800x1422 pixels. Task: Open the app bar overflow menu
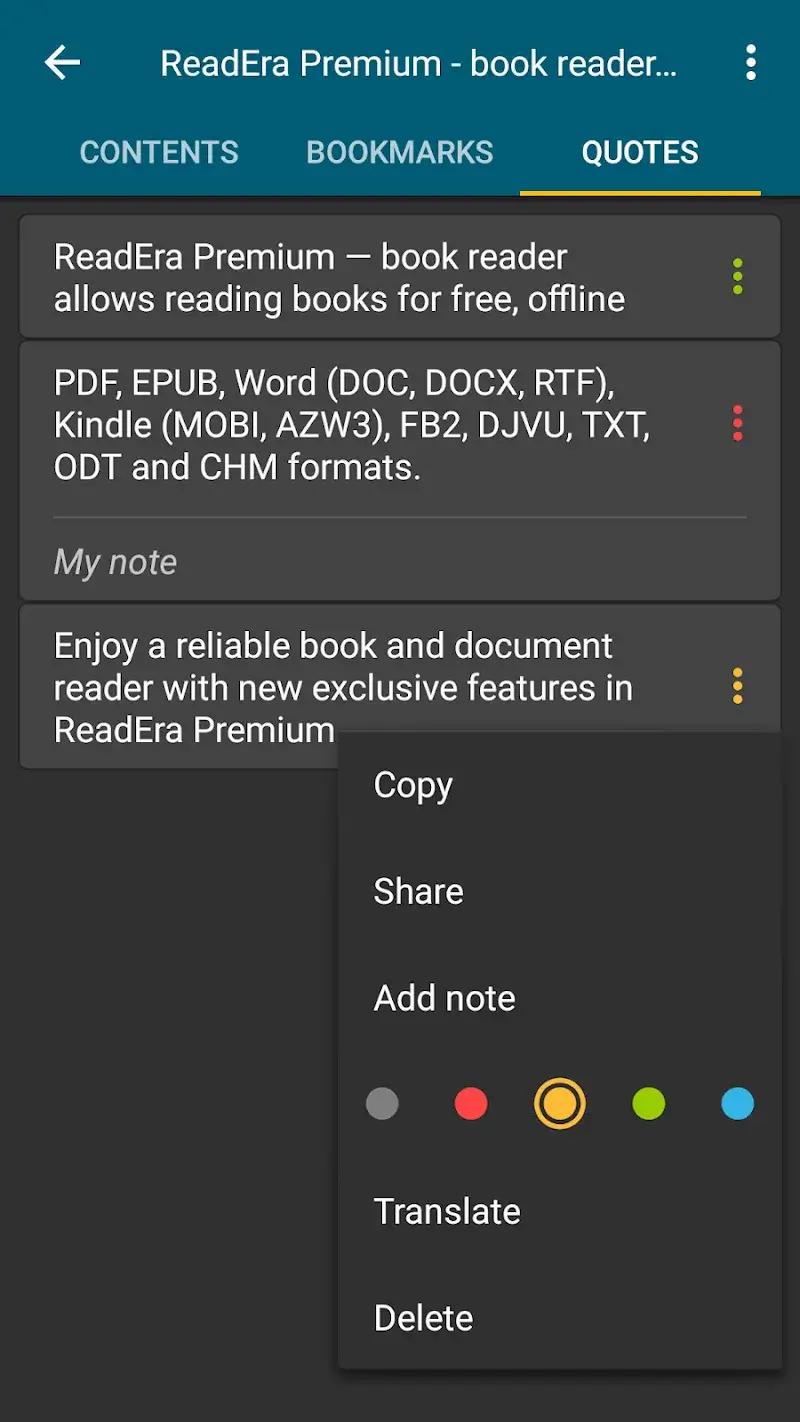tap(750, 63)
